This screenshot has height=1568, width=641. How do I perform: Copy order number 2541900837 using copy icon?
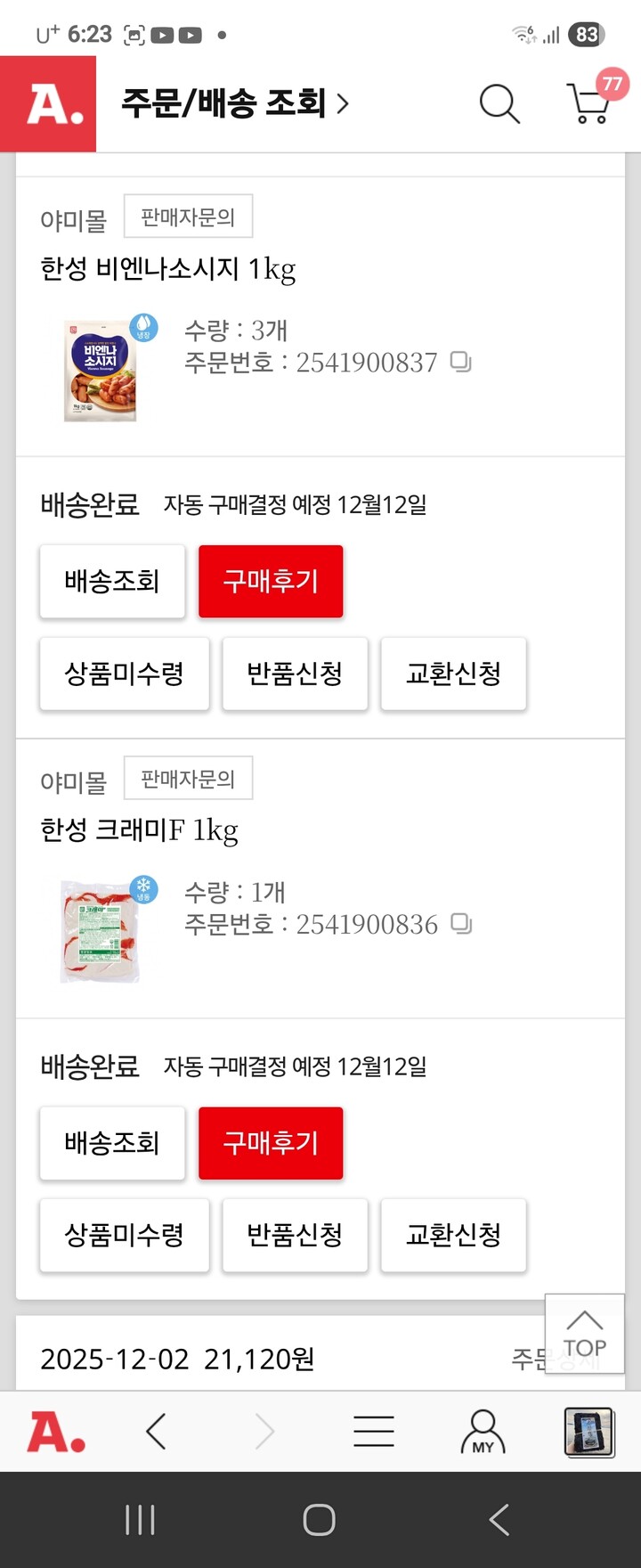pyautogui.click(x=461, y=363)
